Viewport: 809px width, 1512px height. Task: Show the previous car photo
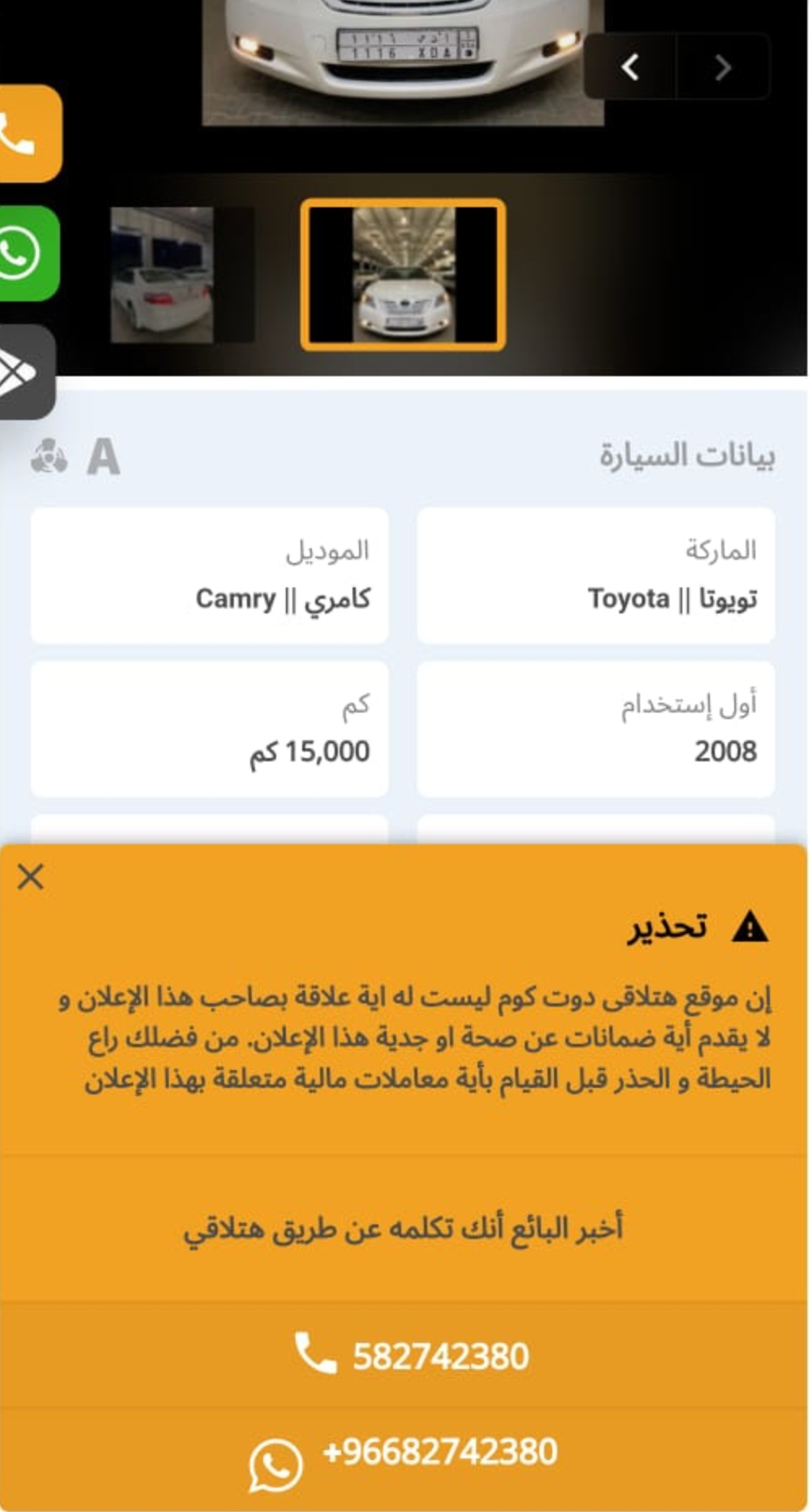630,67
